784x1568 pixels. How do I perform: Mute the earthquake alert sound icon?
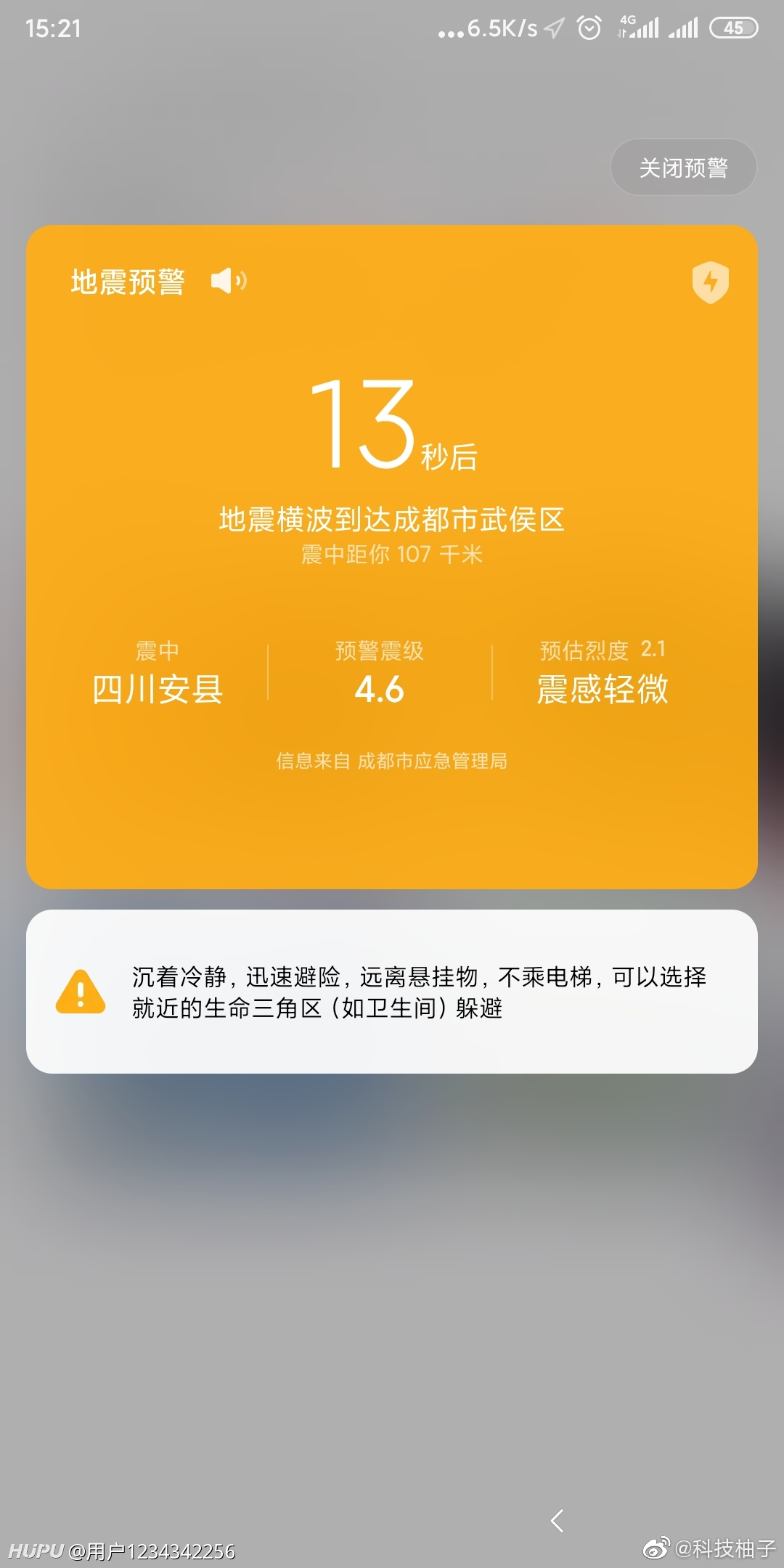coord(229,281)
